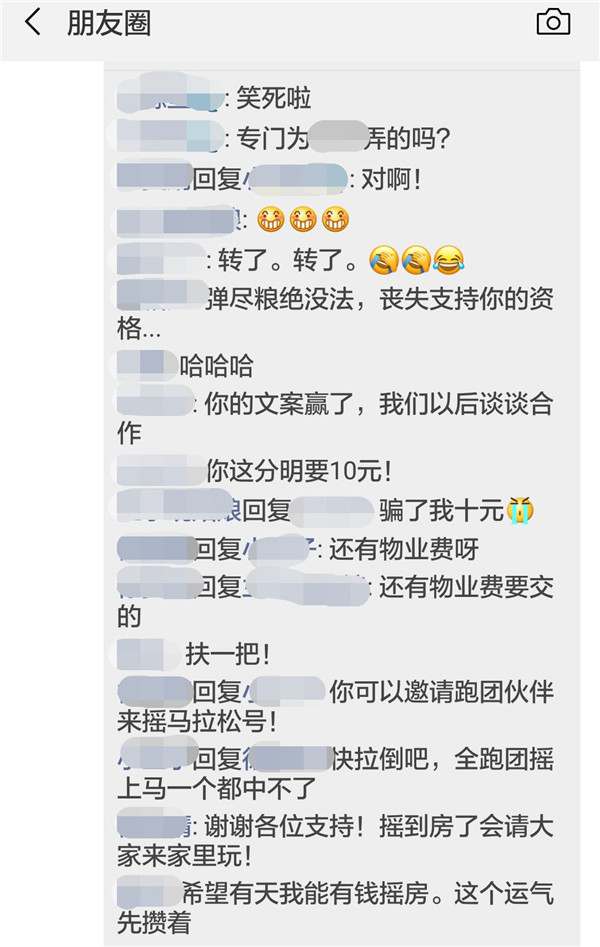Go back from the 朋友圈 page

coord(33,23)
